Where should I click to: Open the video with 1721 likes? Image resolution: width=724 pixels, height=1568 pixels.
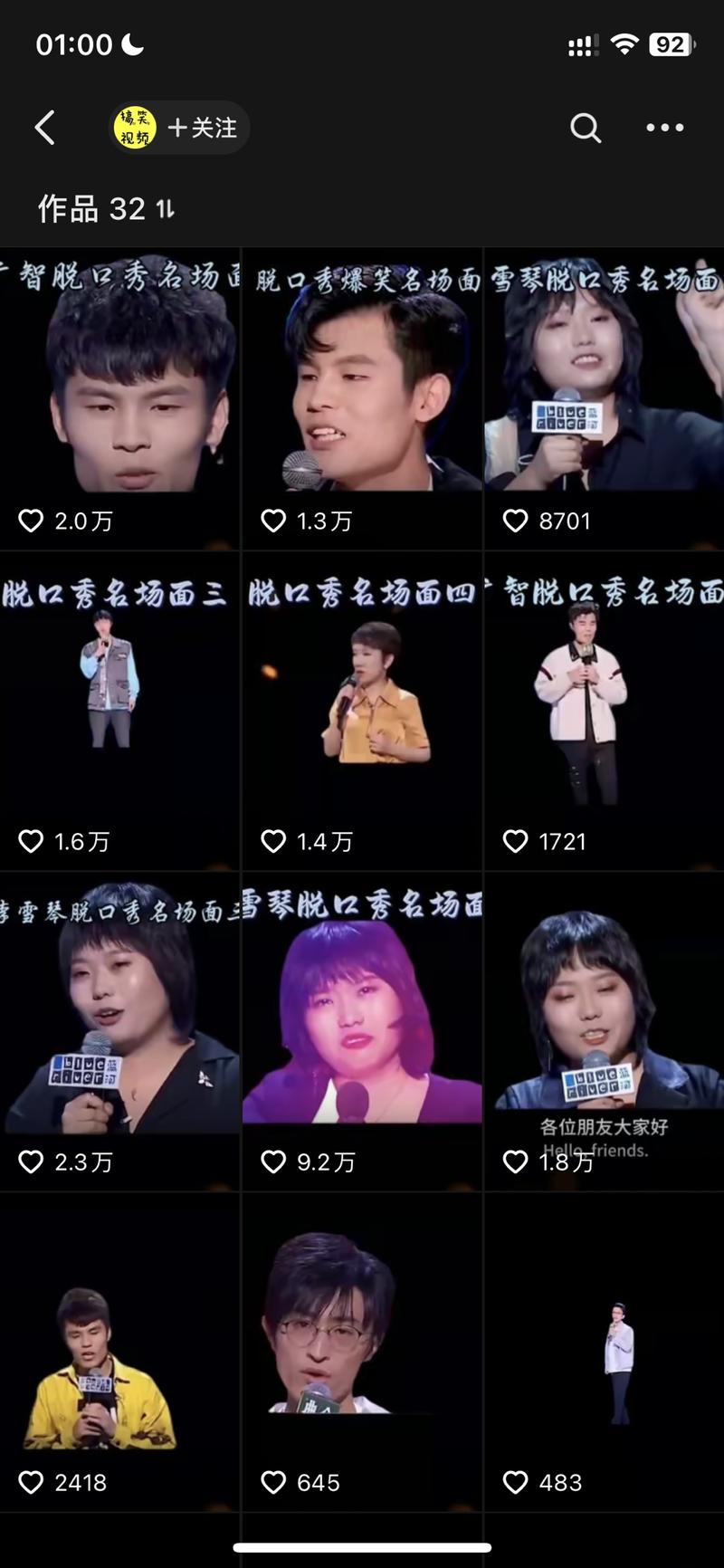(605, 711)
